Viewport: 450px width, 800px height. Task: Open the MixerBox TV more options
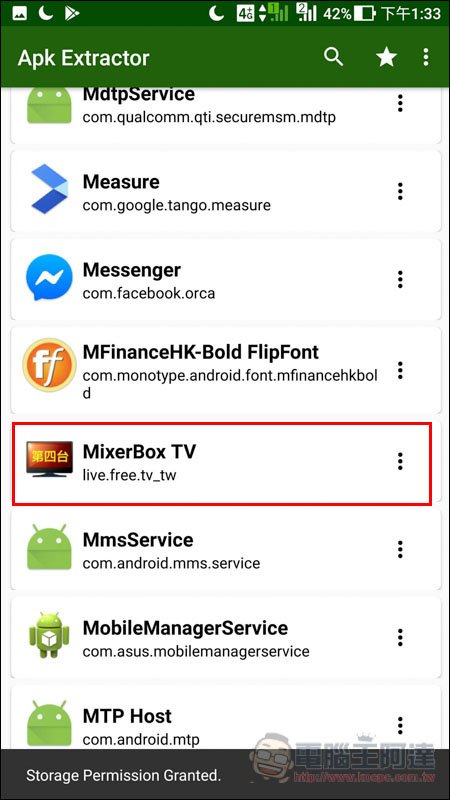click(401, 461)
